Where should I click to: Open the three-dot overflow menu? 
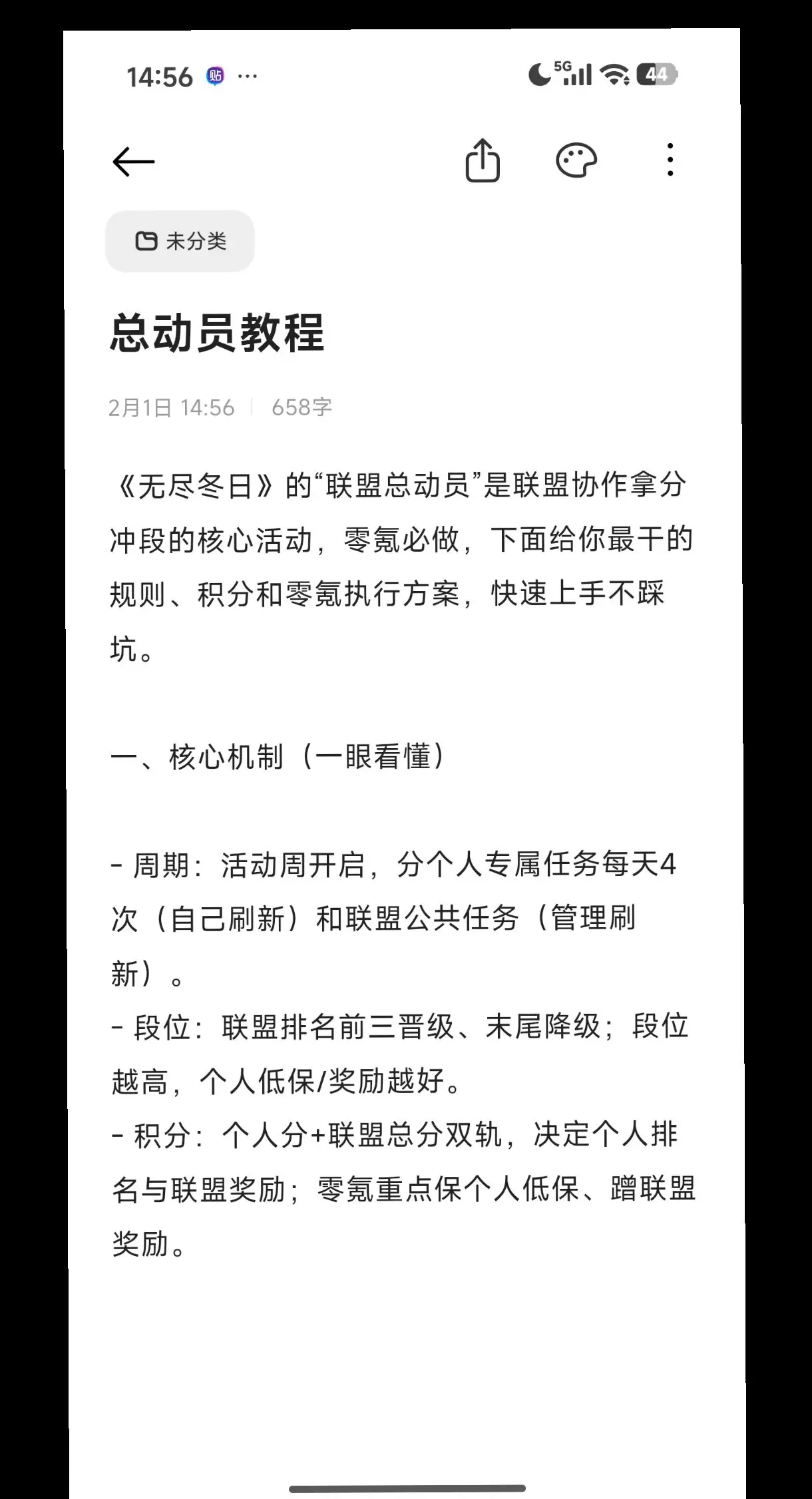click(670, 160)
